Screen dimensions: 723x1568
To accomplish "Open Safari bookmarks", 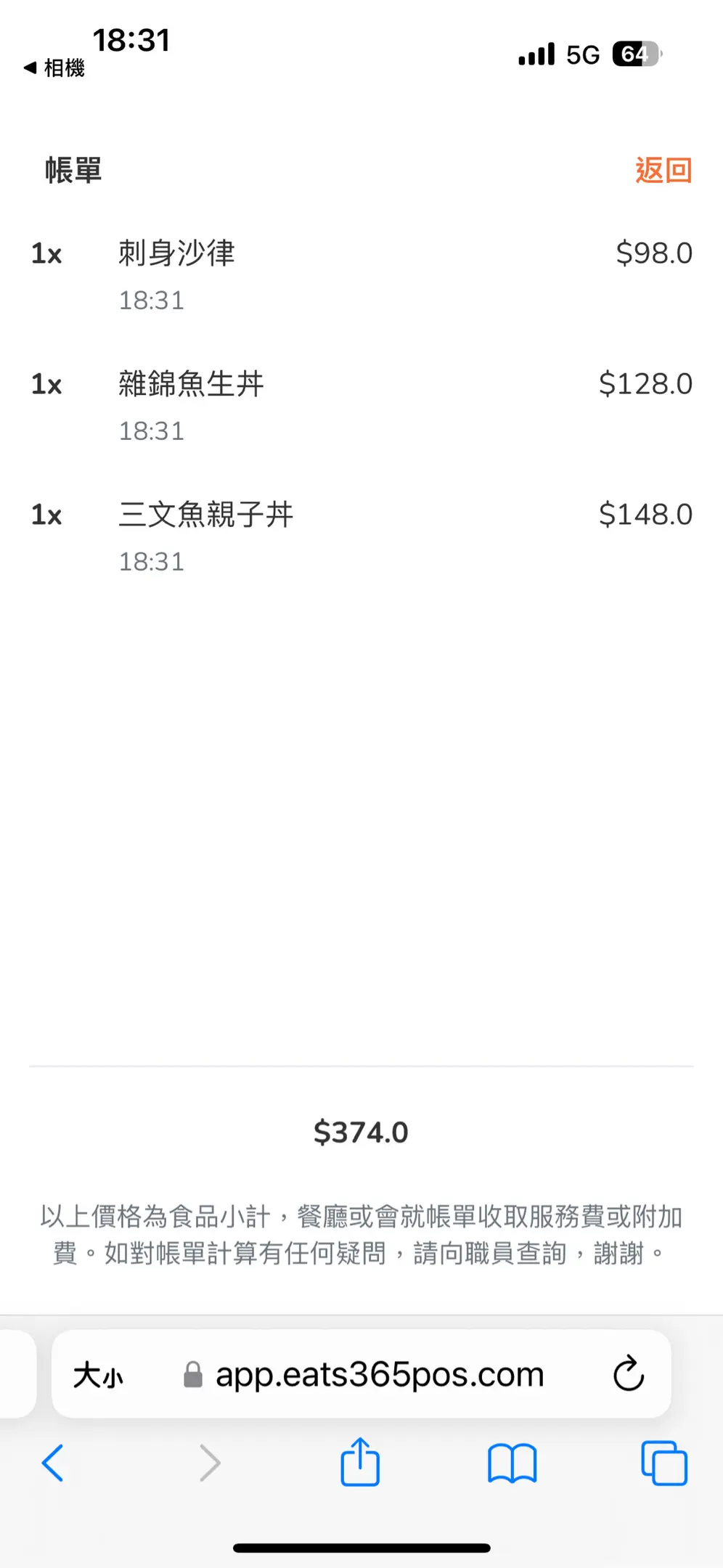I will pyautogui.click(x=512, y=1463).
